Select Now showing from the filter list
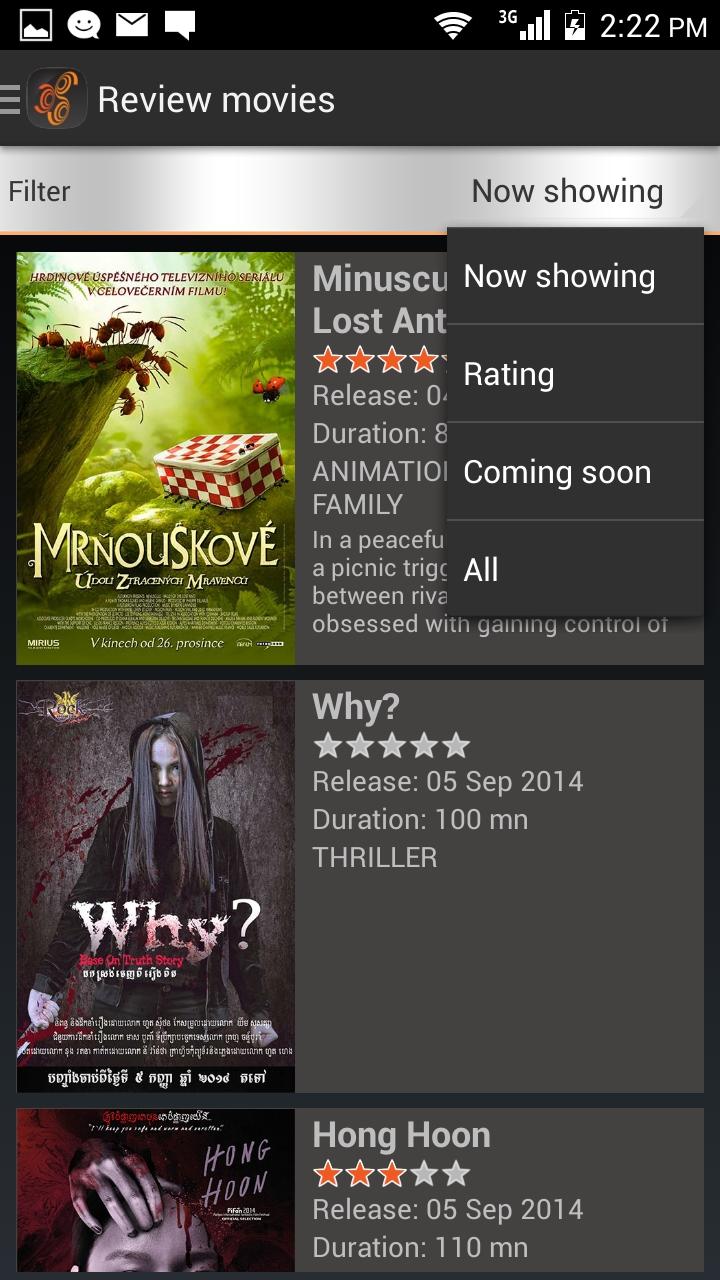The height and width of the screenshot is (1280, 720). coord(575,277)
